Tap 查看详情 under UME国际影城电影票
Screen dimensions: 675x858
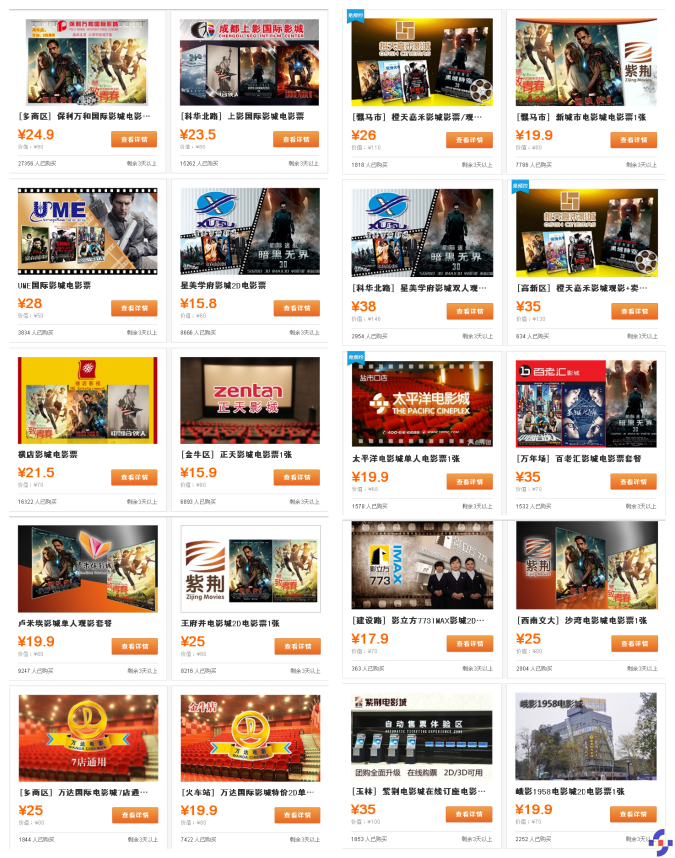[x=134, y=308]
